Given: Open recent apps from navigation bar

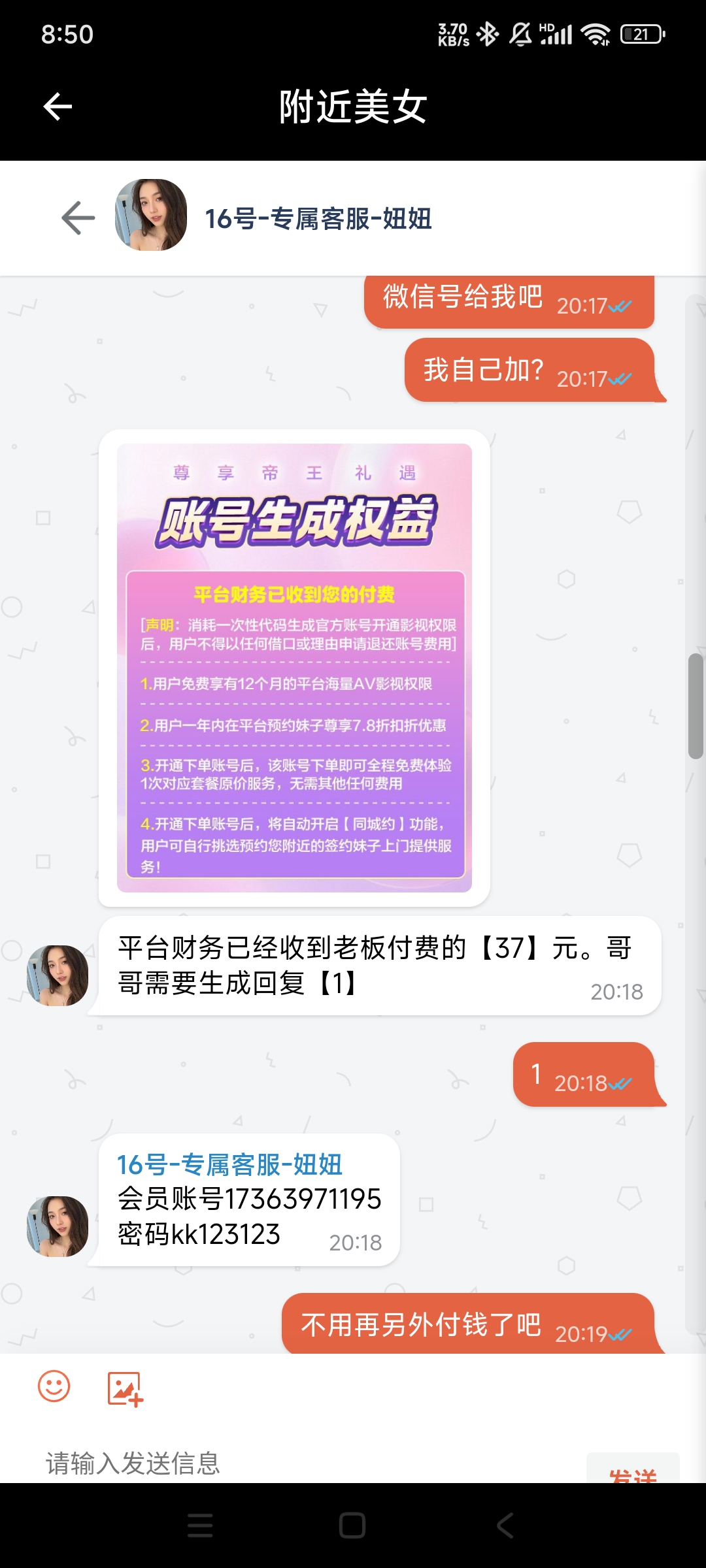Looking at the screenshot, I should (200, 1526).
